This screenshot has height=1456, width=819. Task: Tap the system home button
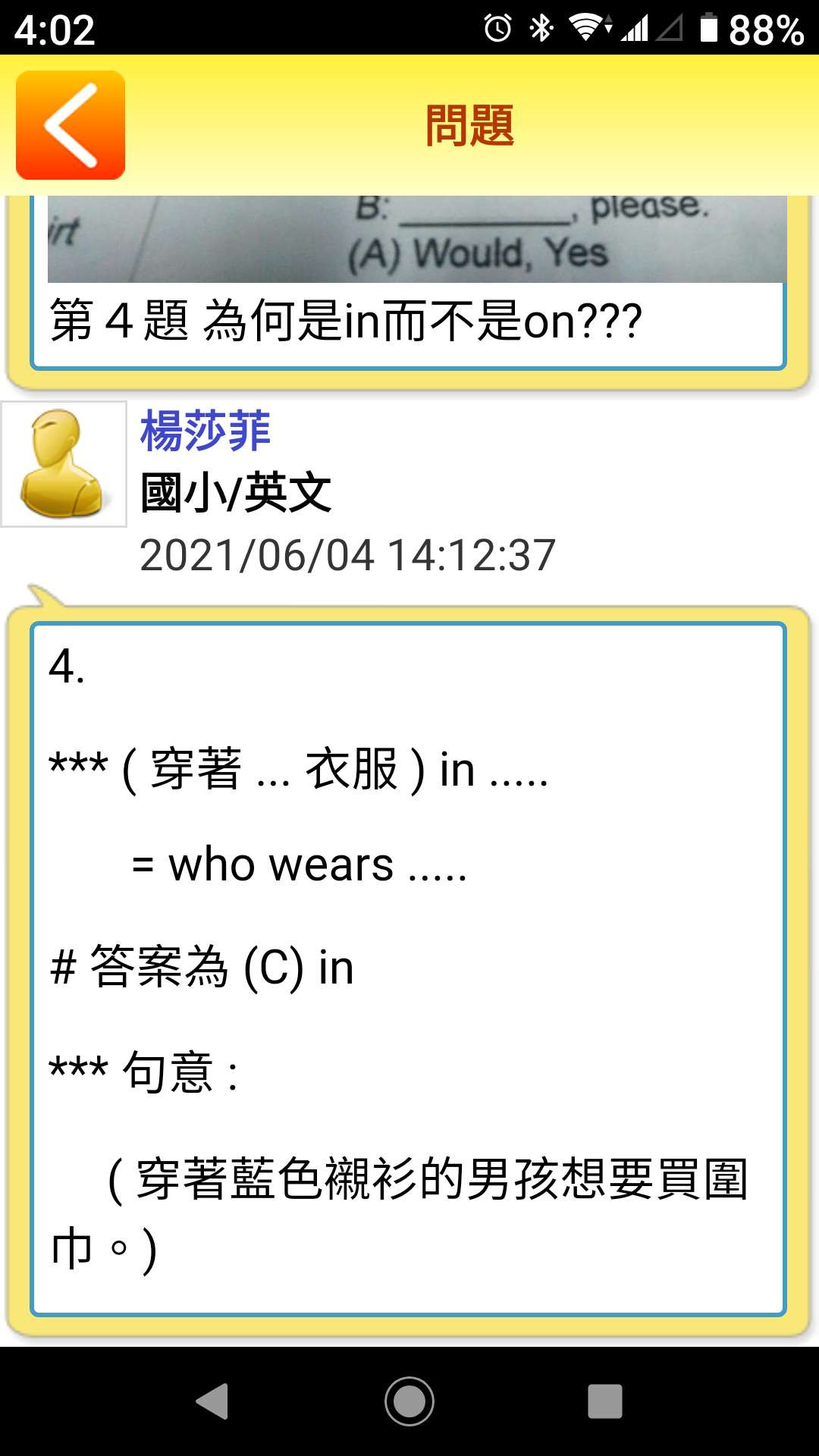pyautogui.click(x=409, y=1401)
